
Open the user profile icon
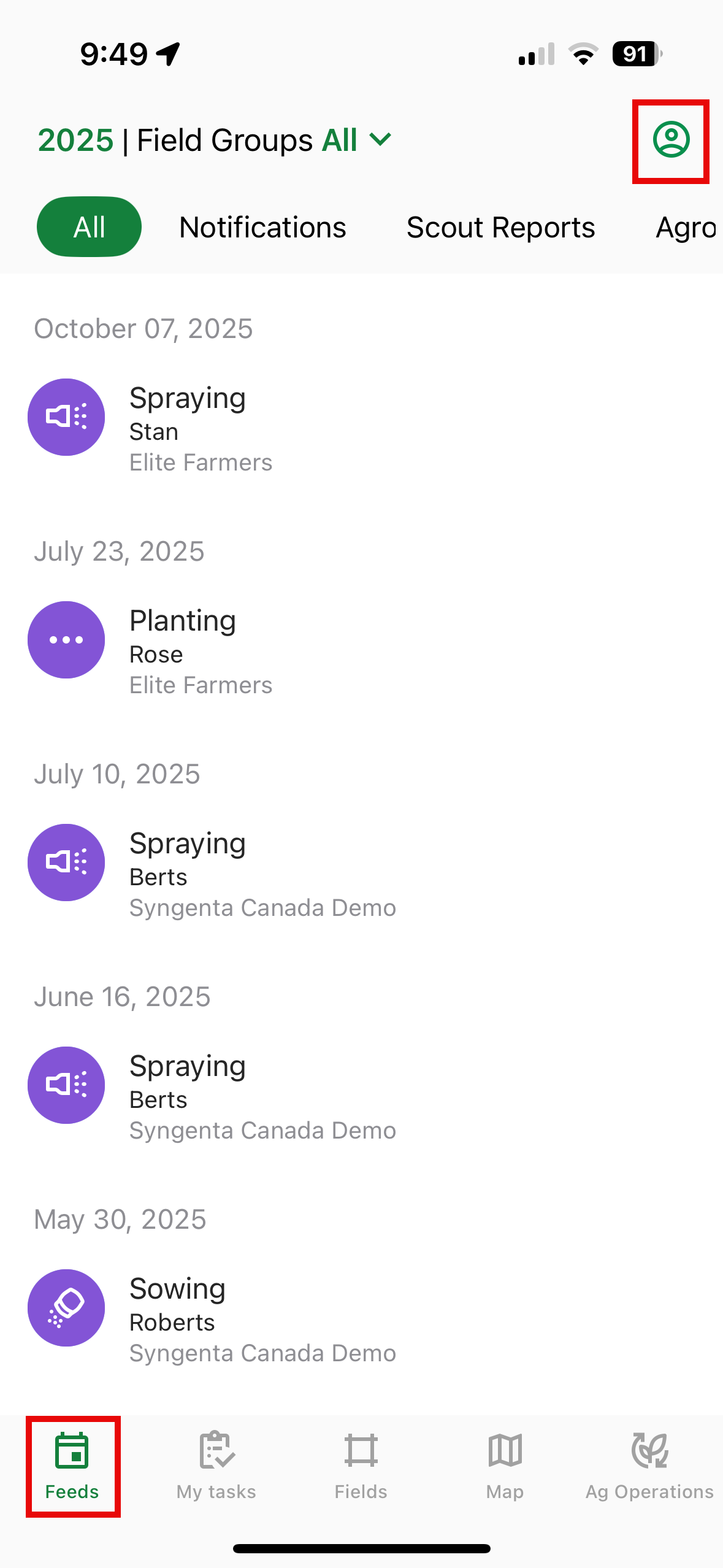click(670, 140)
